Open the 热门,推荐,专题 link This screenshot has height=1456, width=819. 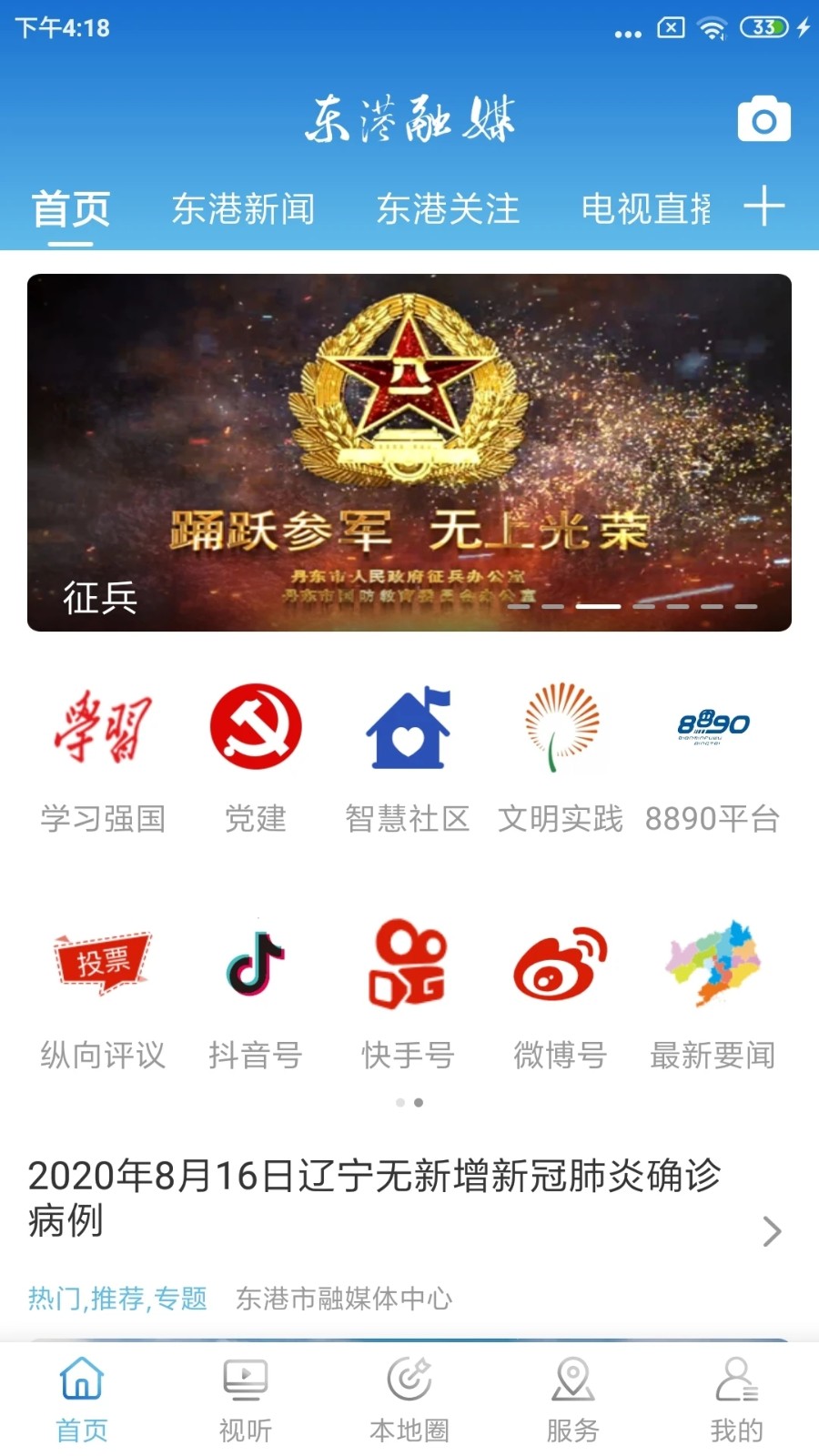119,1299
